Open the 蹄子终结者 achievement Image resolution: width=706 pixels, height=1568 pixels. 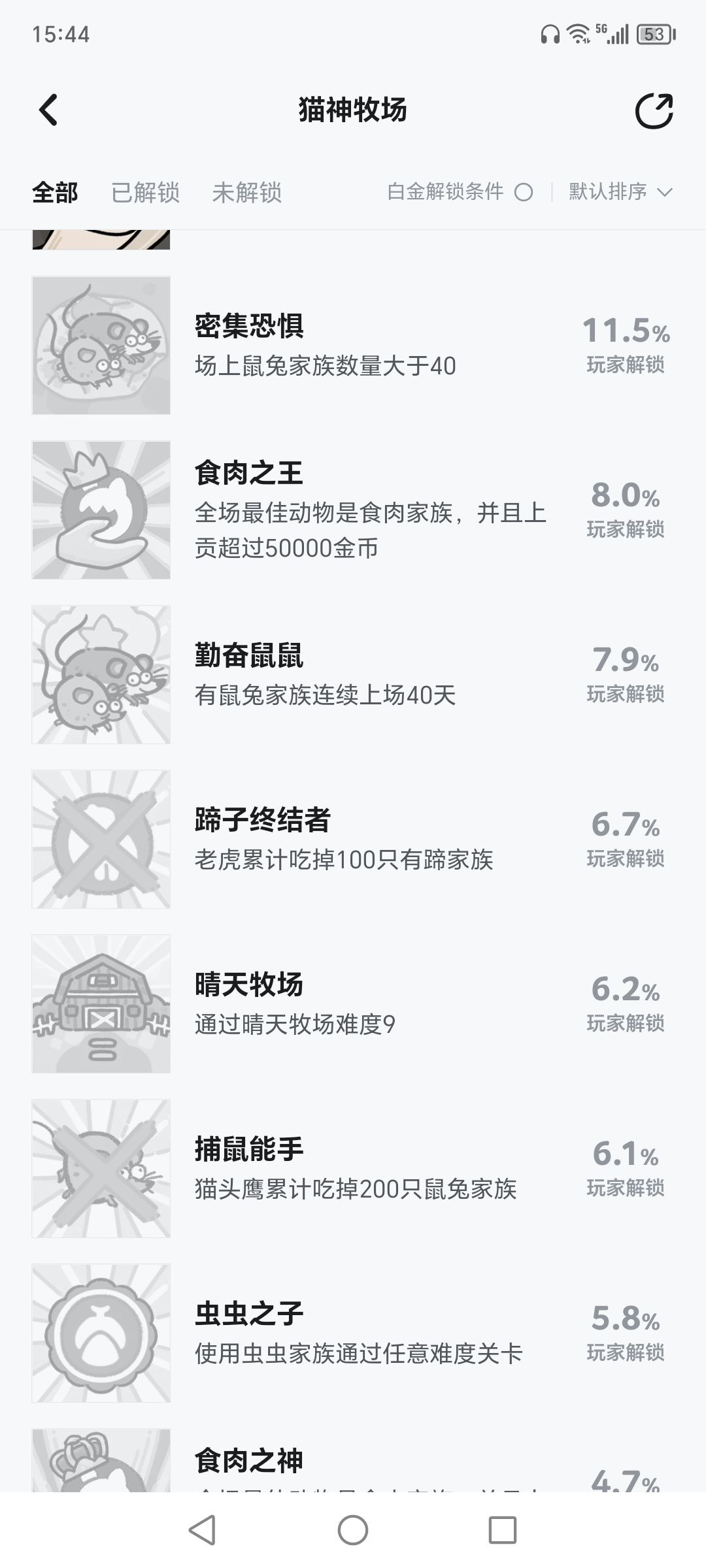coord(353,839)
